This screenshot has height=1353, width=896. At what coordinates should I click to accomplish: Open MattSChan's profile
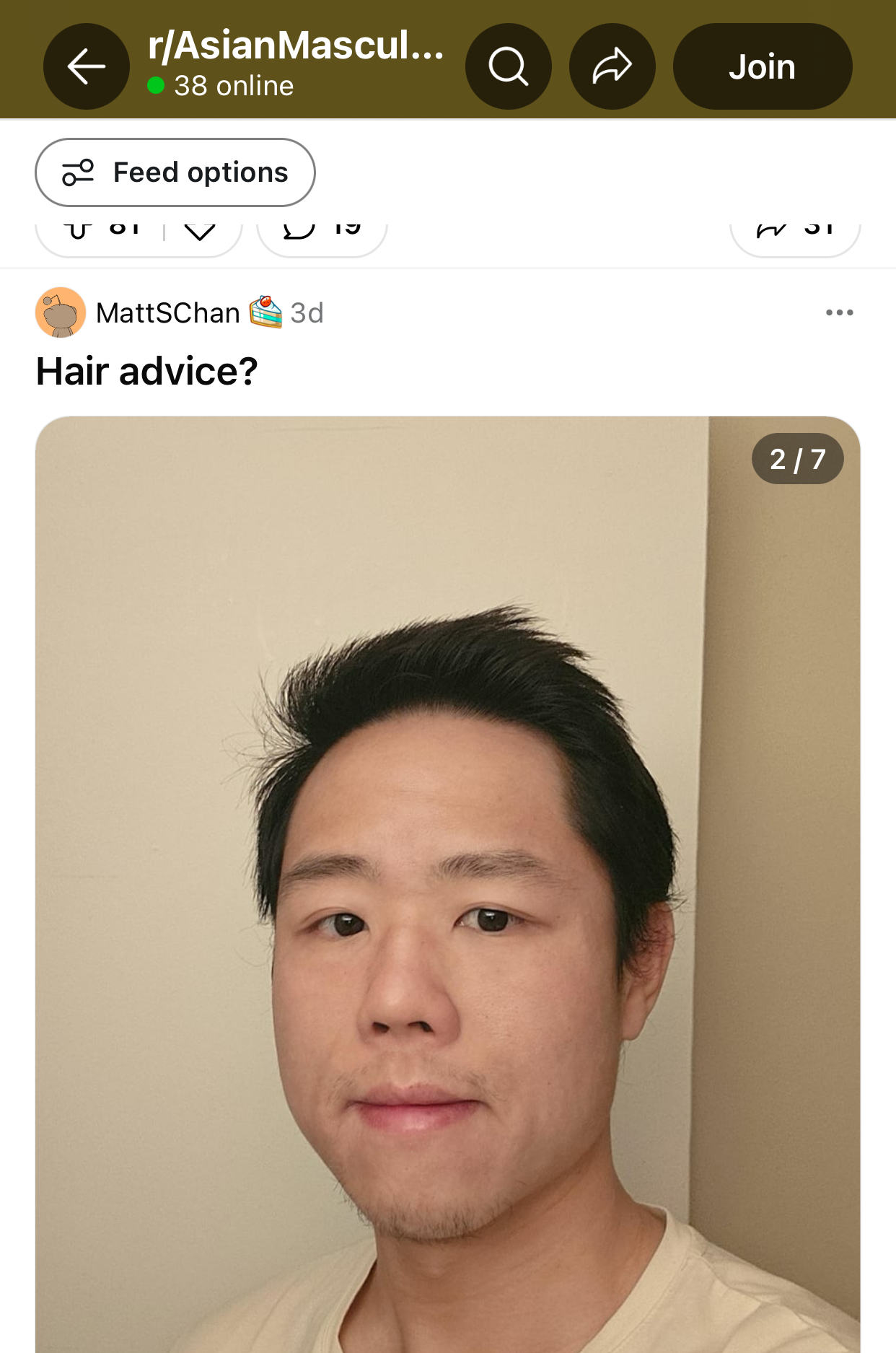tap(167, 313)
